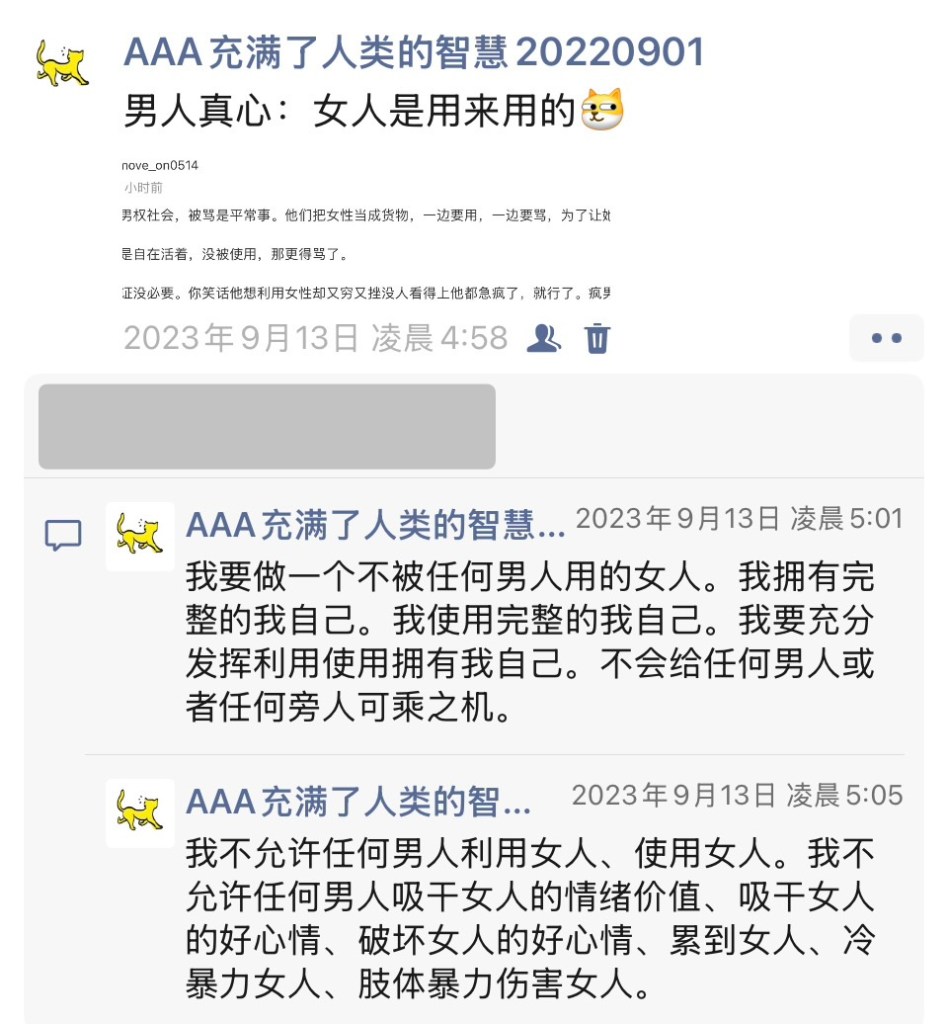Open the visibility friends icon beside the timestamp
The image size is (948, 1024).
544,338
